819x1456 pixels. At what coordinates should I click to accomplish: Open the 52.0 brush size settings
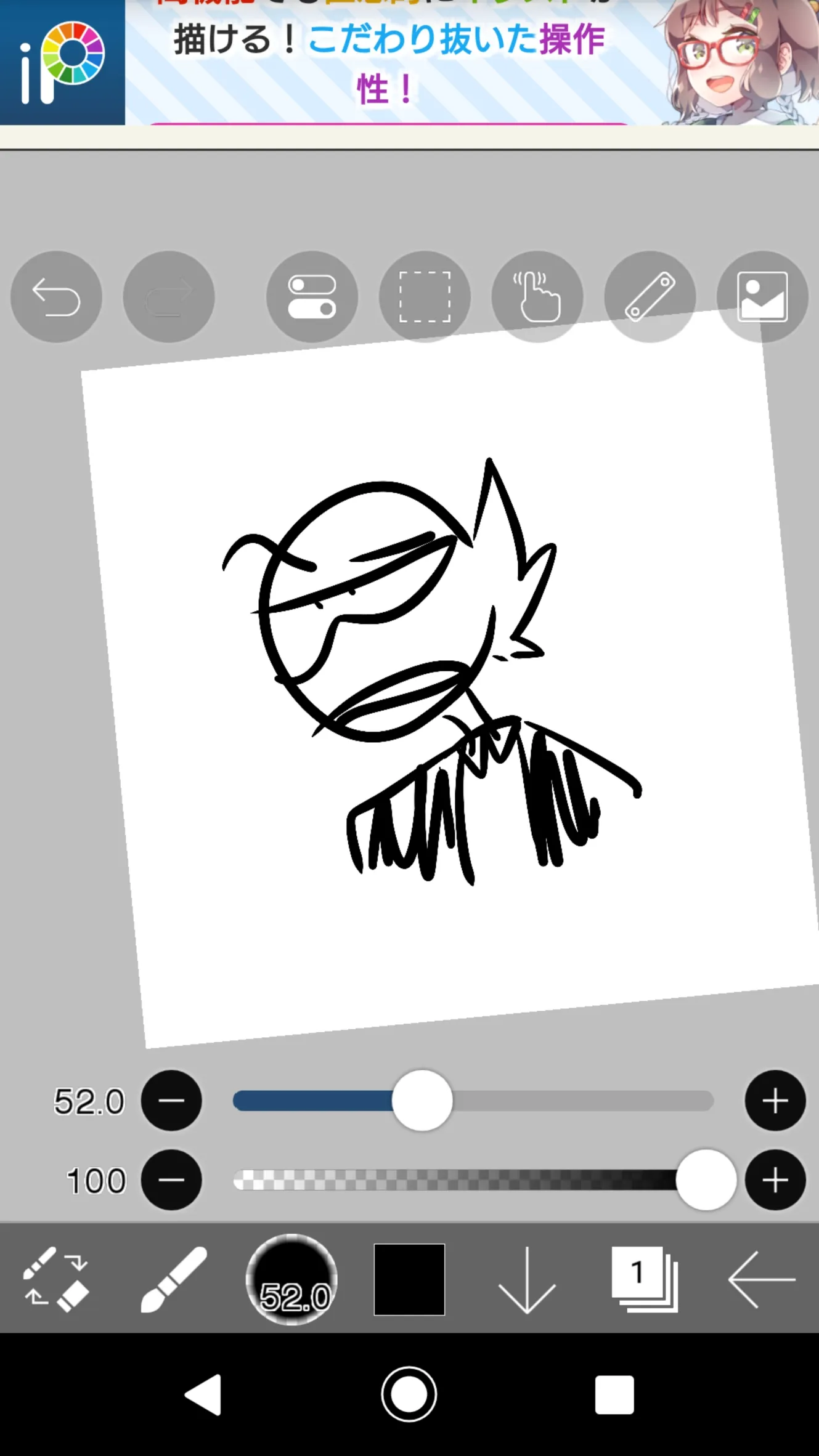click(x=291, y=1279)
